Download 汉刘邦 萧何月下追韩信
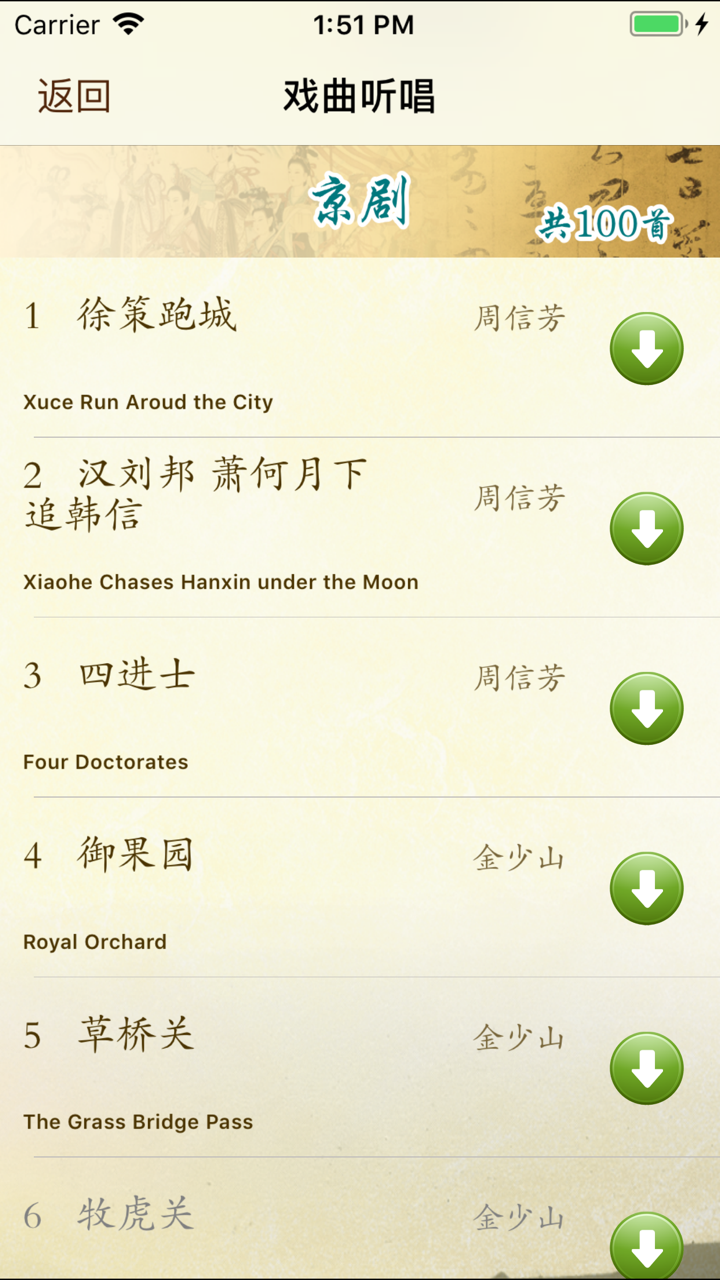Screen dimensions: 720x1280 646,528
